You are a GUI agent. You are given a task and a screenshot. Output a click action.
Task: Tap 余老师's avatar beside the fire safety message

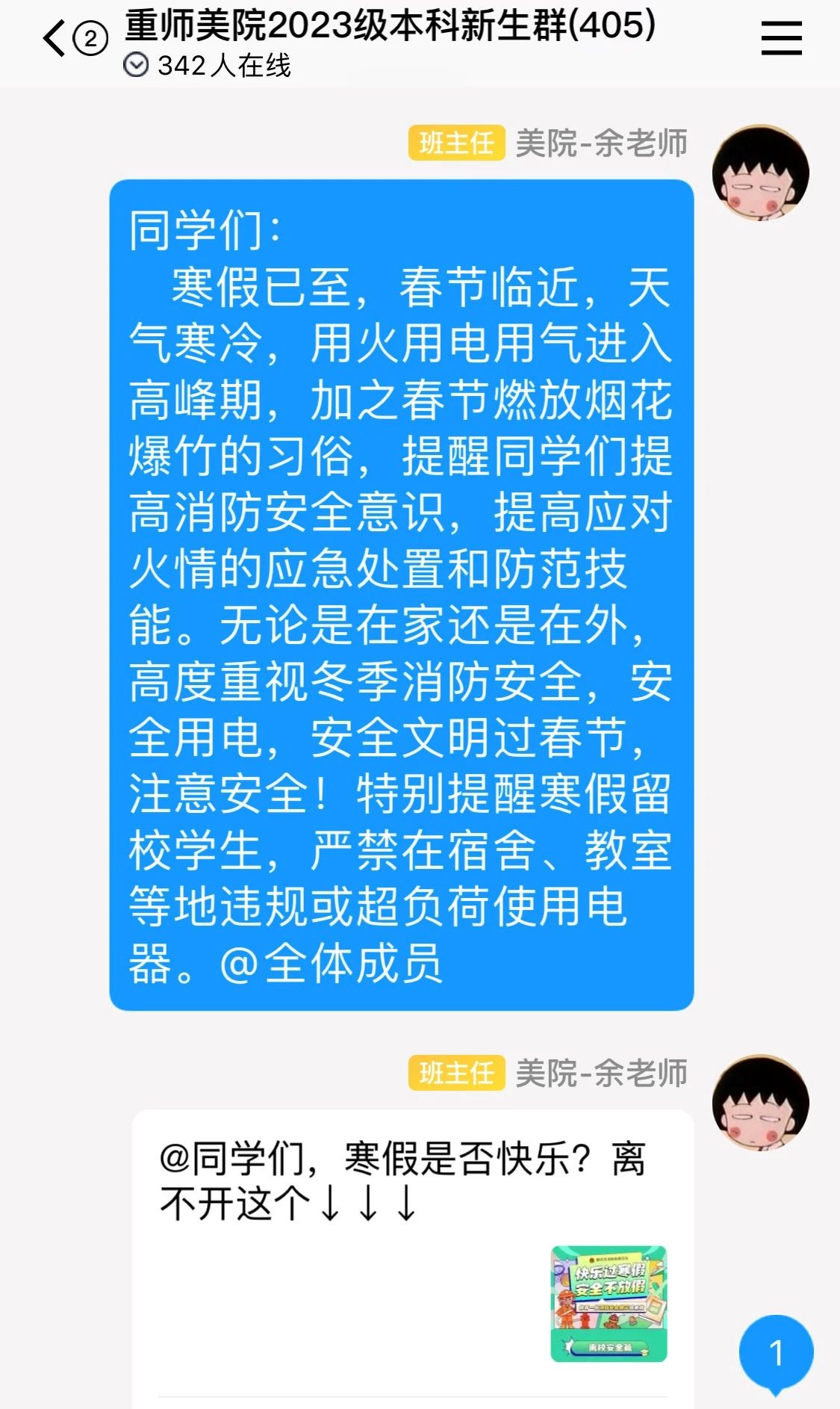click(760, 173)
